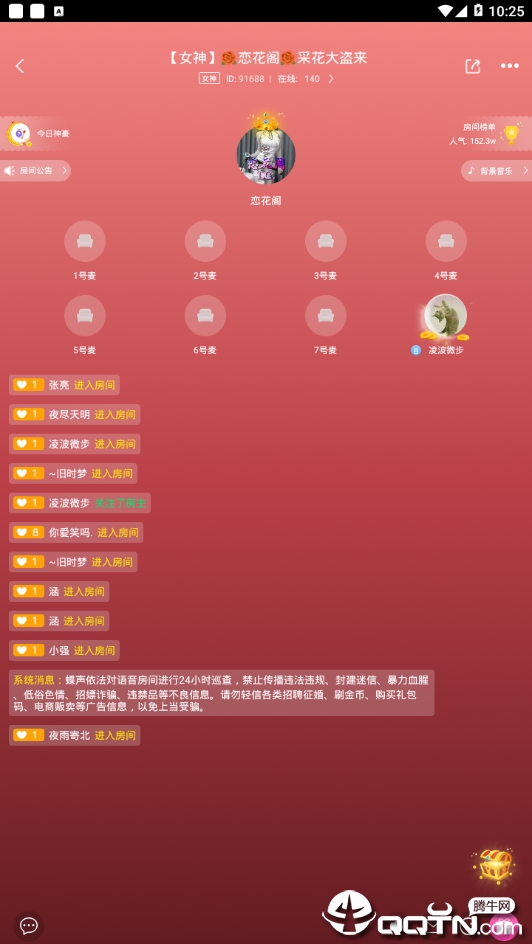The height and width of the screenshot is (944, 532).
Task: Take the 2号麦 seat
Action: (x=205, y=241)
